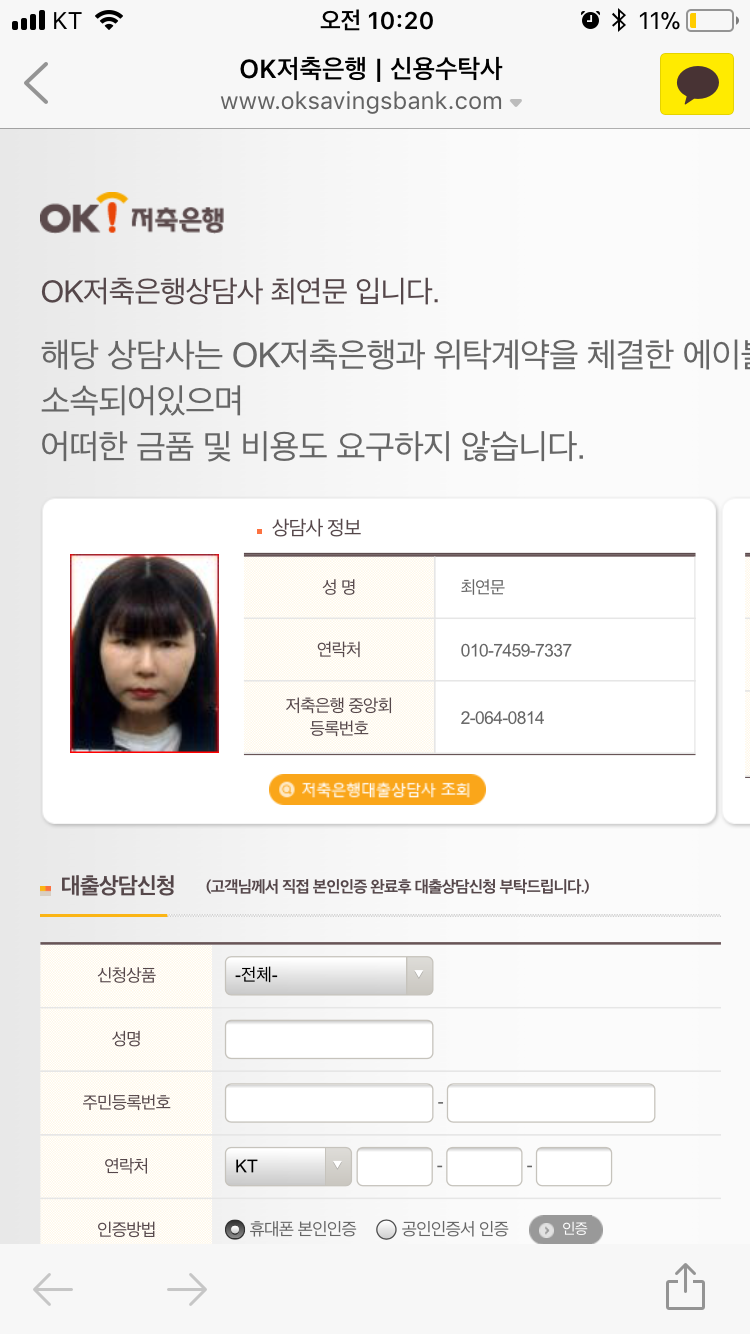
Task: Navigate to previous page with bottom arrow
Action: click(53, 1290)
